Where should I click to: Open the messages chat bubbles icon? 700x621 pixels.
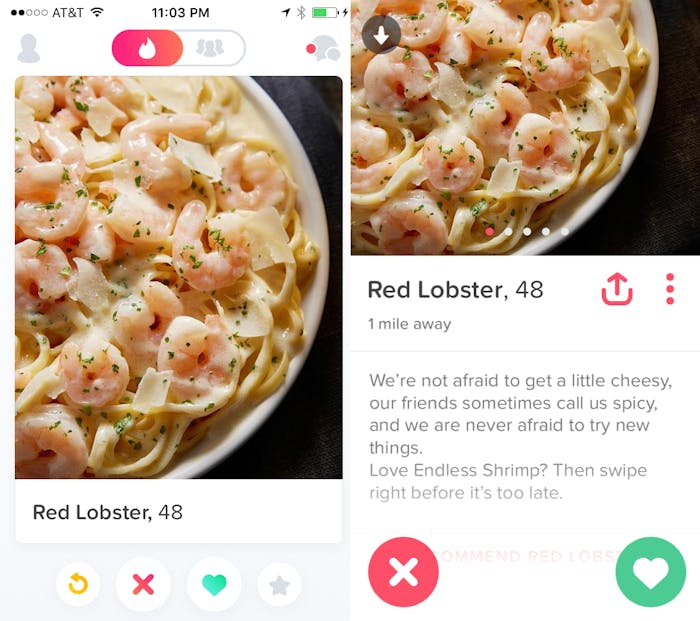324,48
